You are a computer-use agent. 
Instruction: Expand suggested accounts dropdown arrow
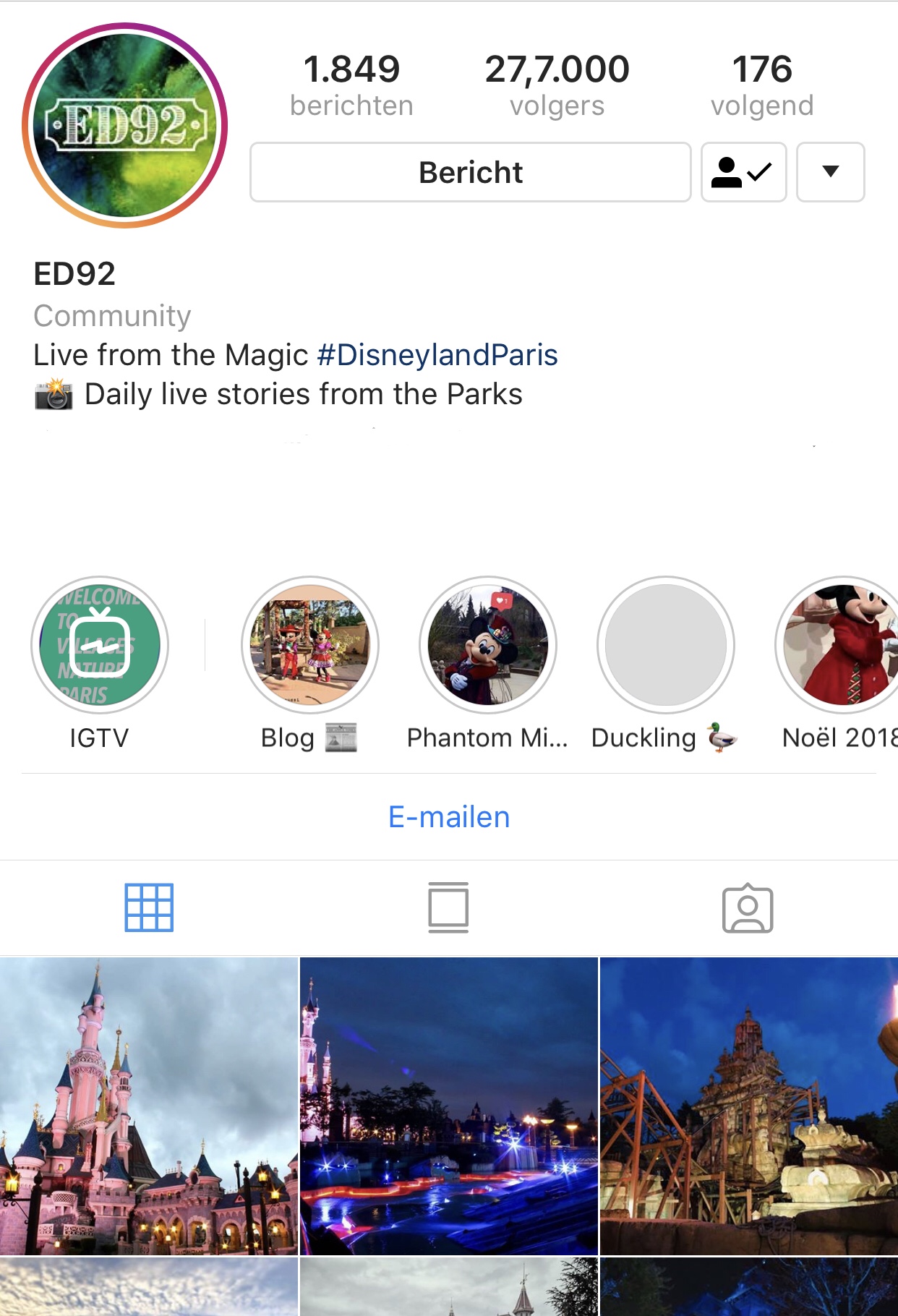pos(830,172)
